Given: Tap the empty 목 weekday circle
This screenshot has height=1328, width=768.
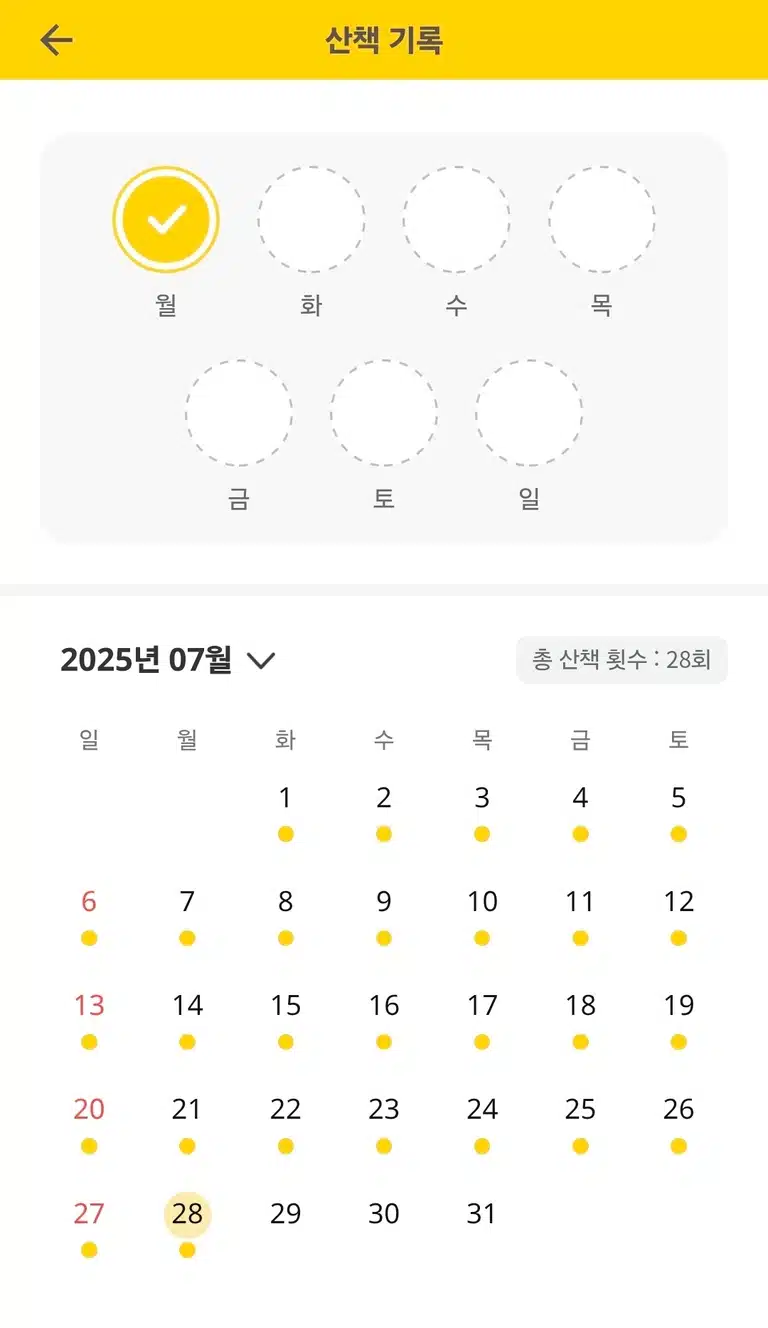Looking at the screenshot, I should (x=602, y=219).
